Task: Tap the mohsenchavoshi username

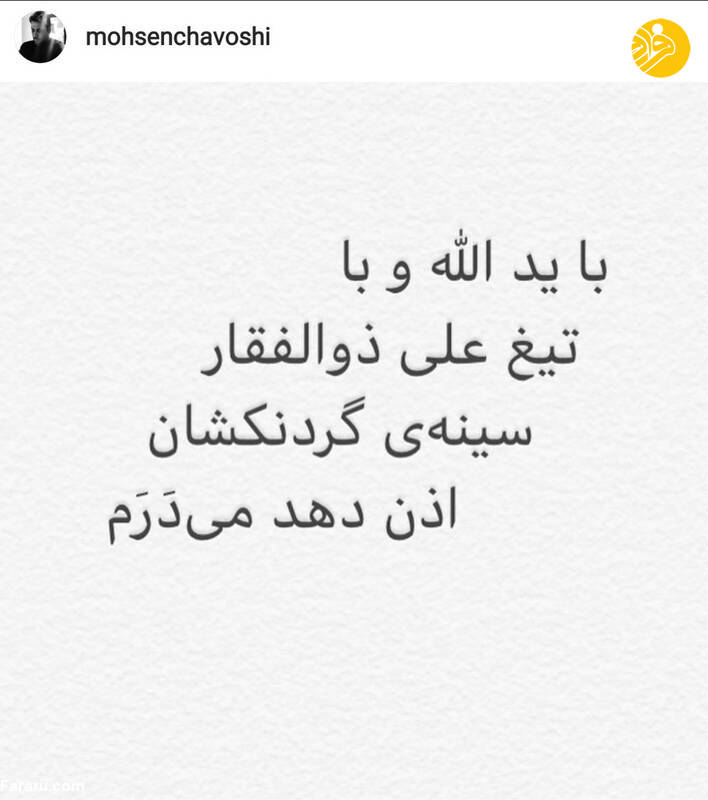Action: (178, 38)
